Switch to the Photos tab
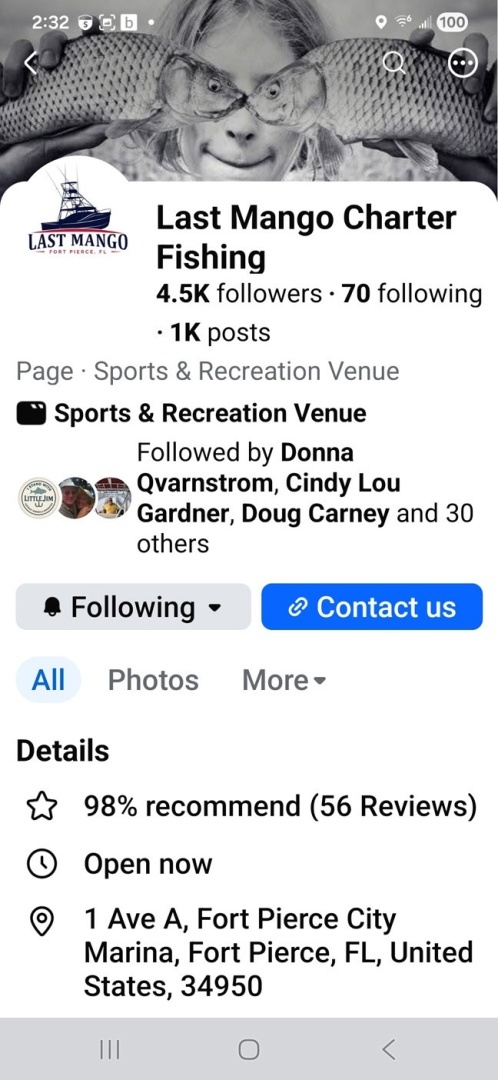Viewport: 498px width, 1080px height. [x=153, y=681]
